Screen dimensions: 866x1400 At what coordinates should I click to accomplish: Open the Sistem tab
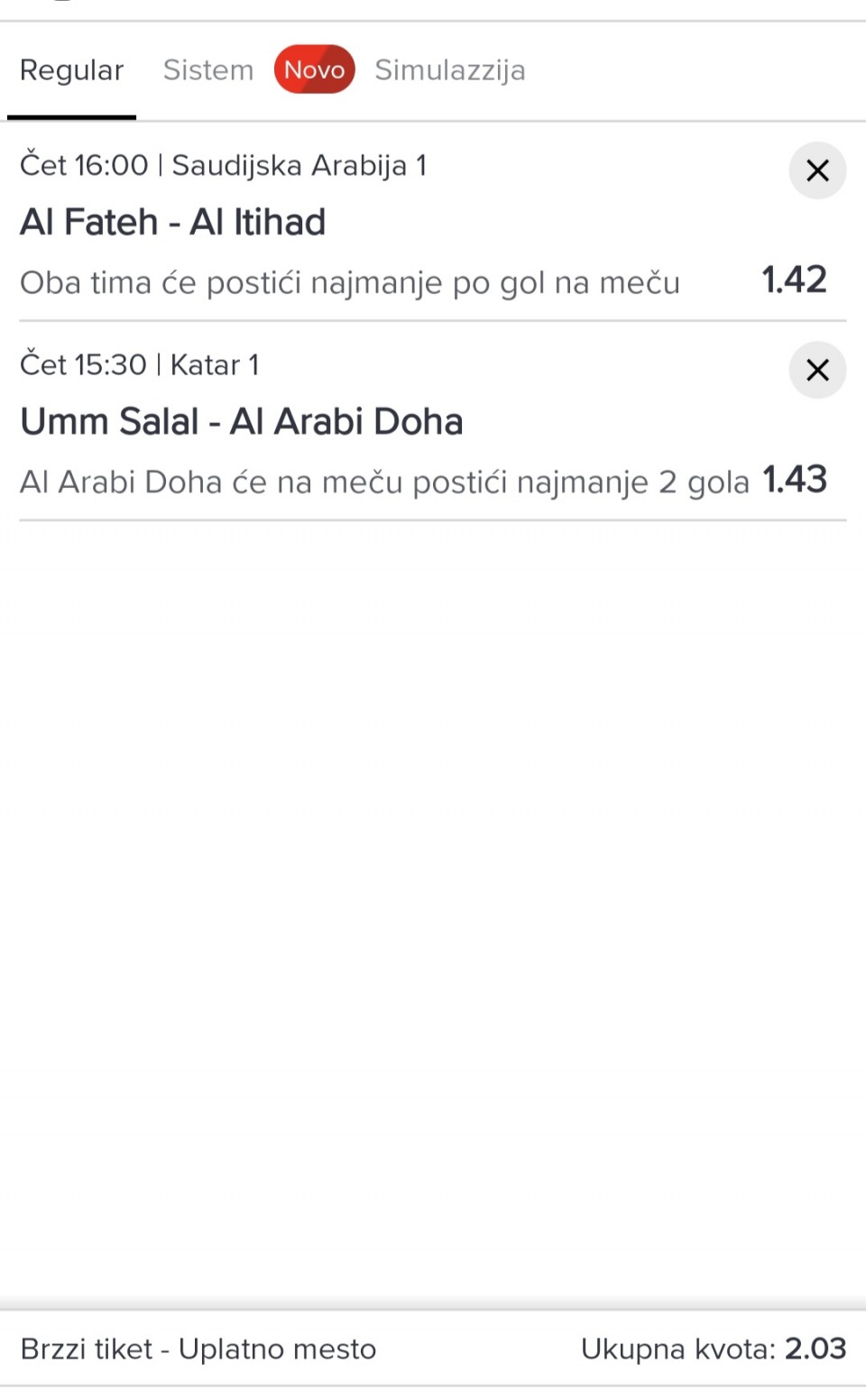[x=208, y=70]
